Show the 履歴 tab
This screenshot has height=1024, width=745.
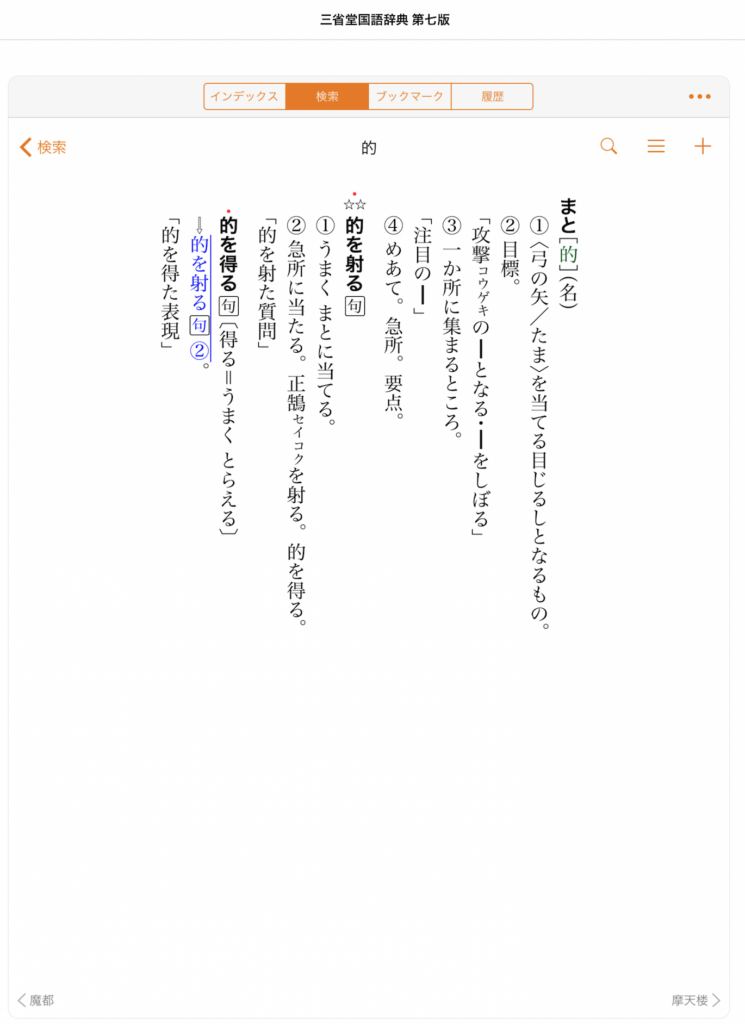[x=491, y=97]
